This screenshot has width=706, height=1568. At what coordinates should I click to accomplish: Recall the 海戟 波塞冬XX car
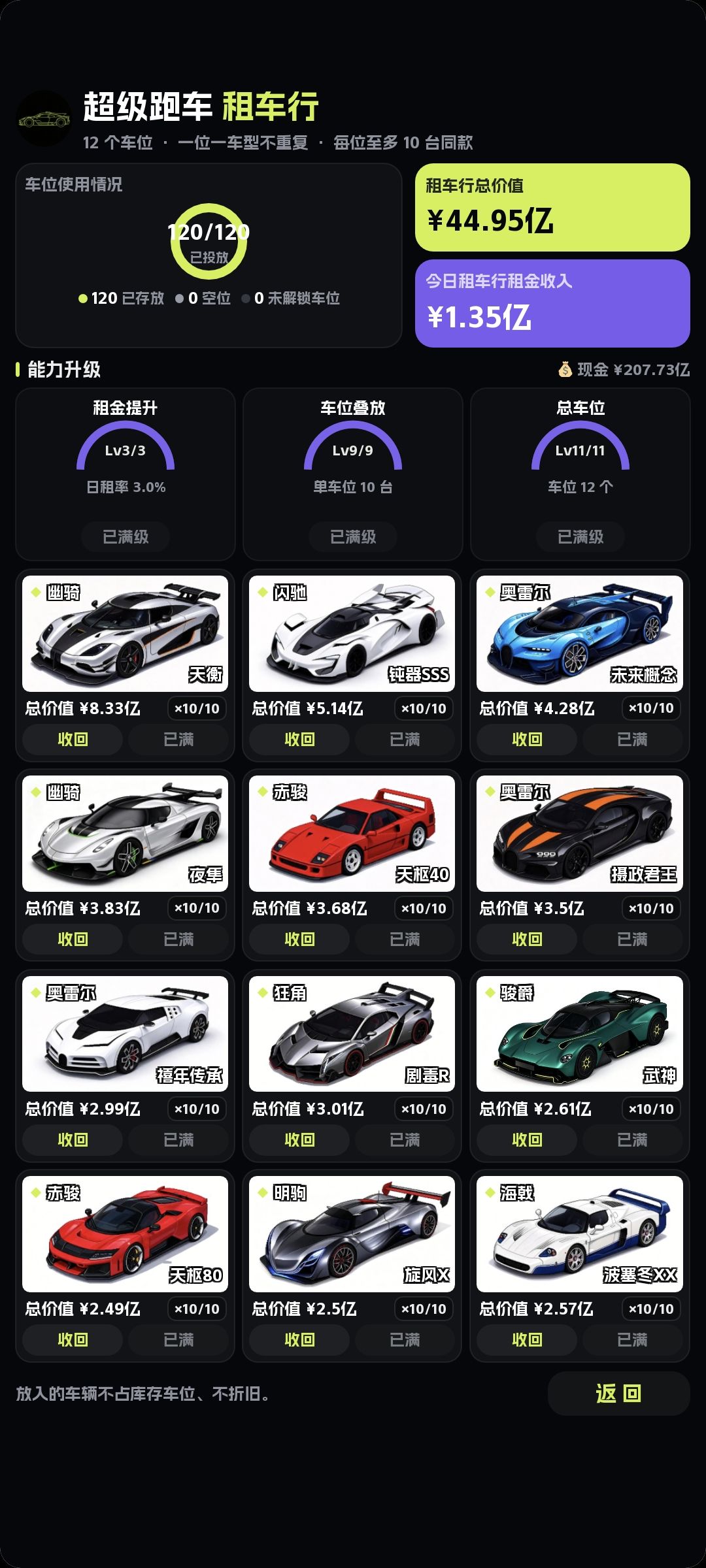pyautogui.click(x=527, y=1340)
